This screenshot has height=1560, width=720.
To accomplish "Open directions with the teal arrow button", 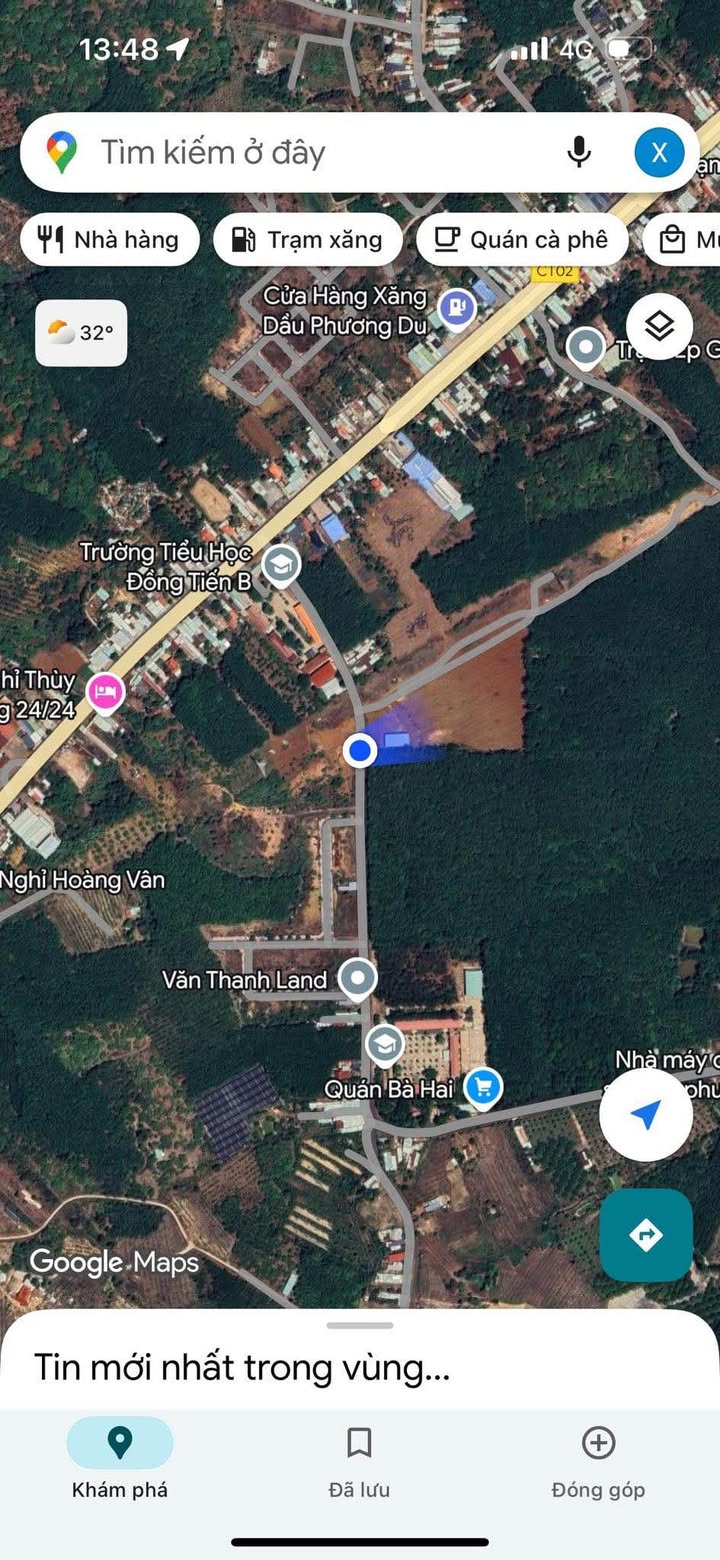I will pos(646,1235).
